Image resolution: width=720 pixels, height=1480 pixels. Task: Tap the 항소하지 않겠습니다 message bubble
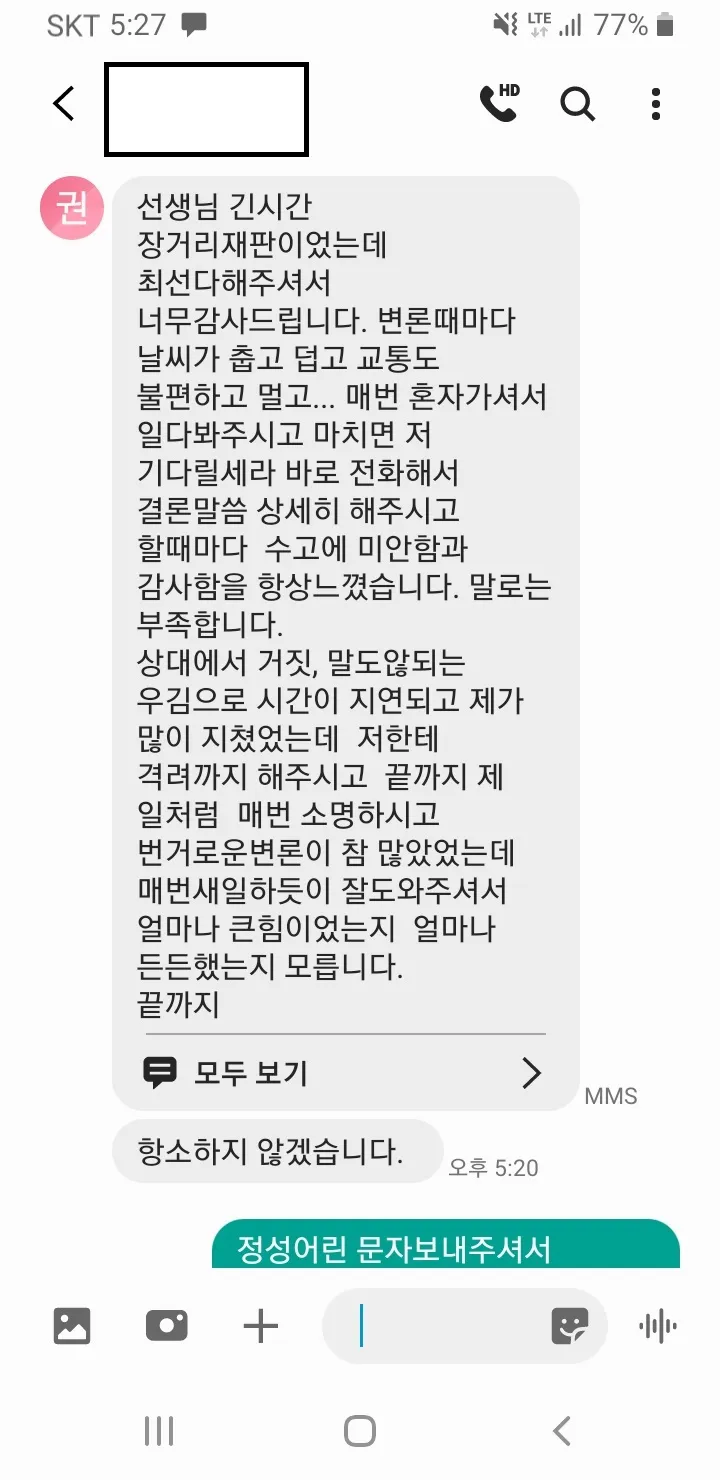(277, 1151)
